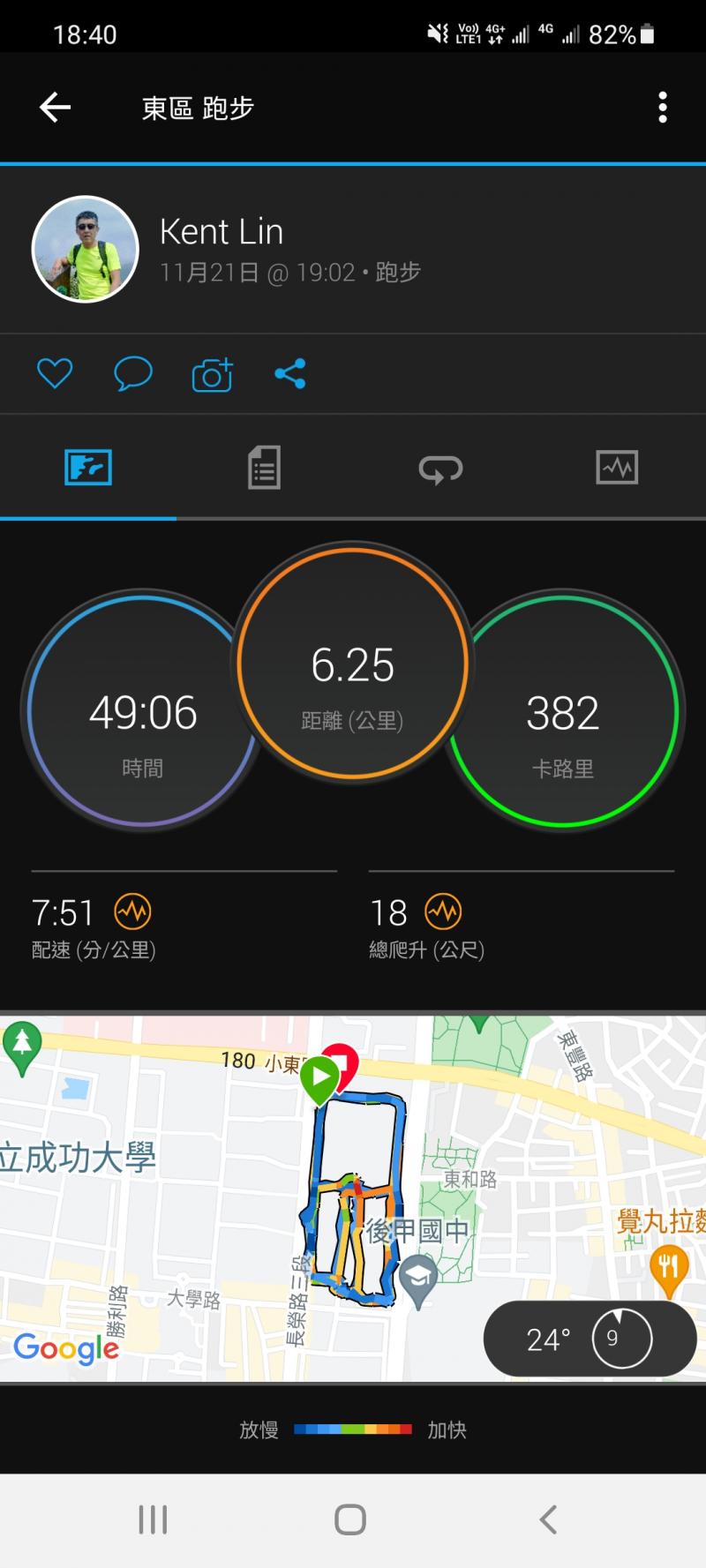
Task: Switch to the laps tab
Action: coord(440,469)
